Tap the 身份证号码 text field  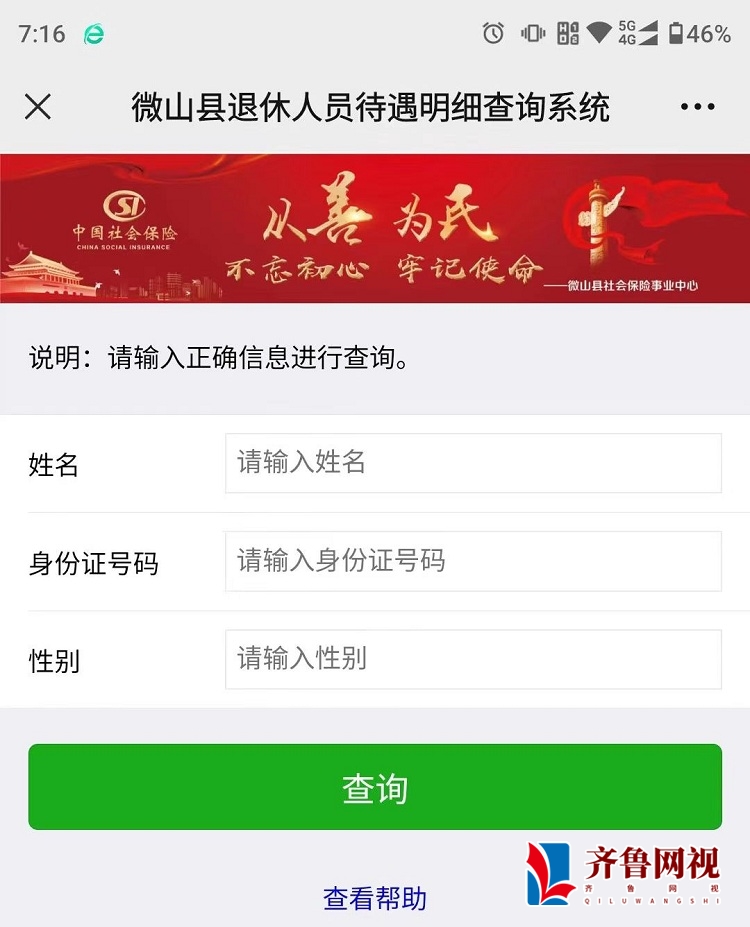[473, 561]
